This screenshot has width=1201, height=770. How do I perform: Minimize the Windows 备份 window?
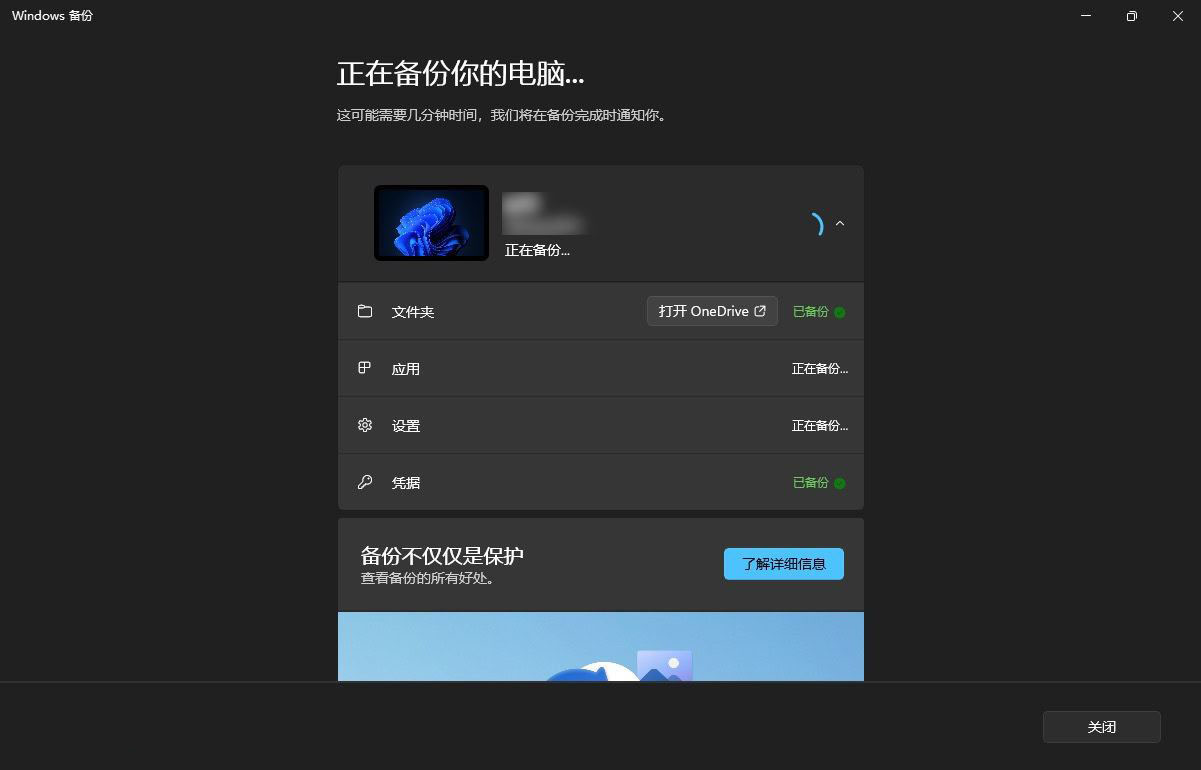(x=1086, y=16)
